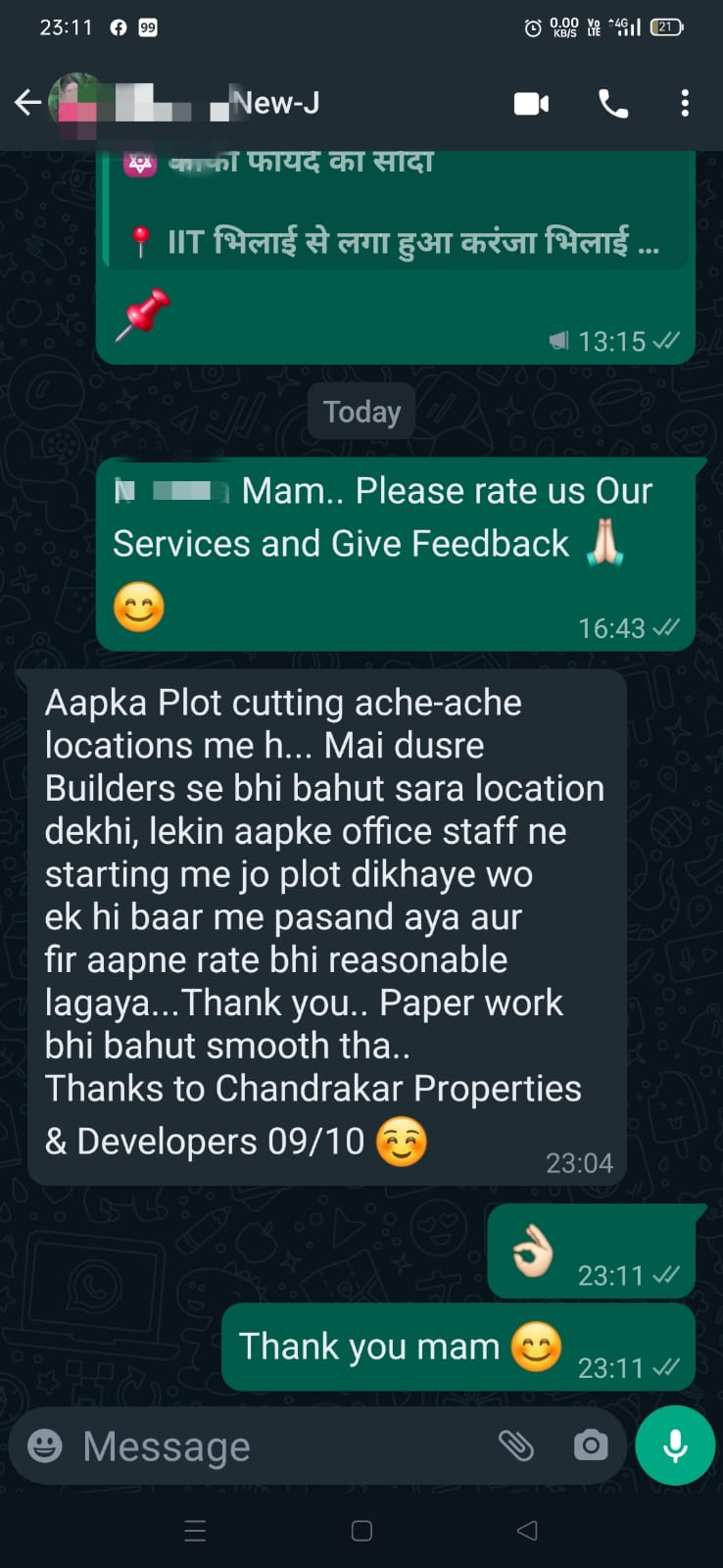
Task: Tap the system back navigation button
Action: pos(527,1530)
